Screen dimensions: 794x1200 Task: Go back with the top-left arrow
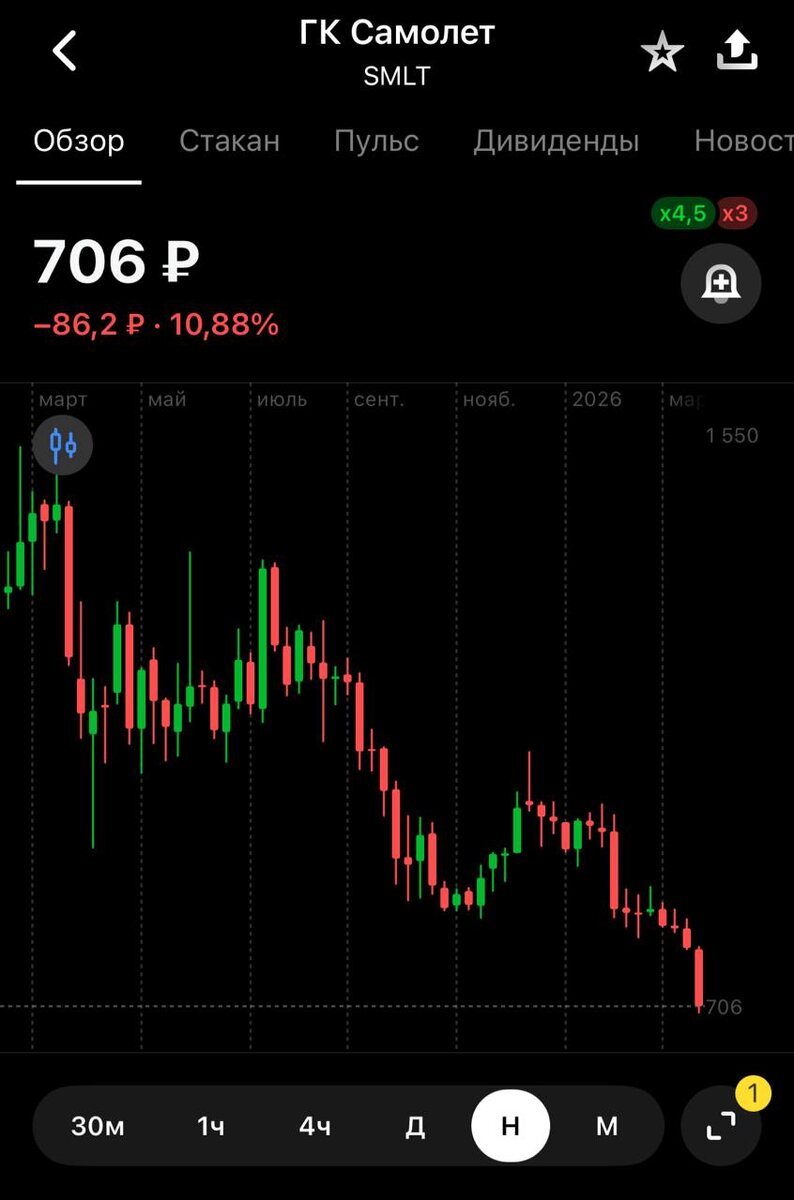click(x=64, y=51)
